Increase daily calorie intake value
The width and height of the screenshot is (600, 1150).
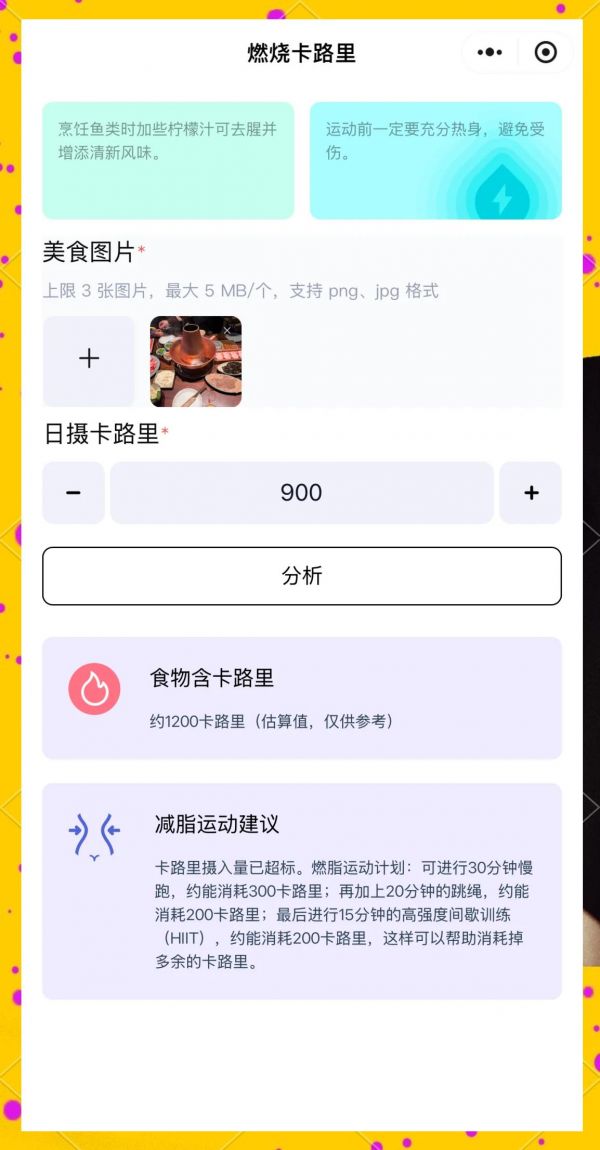coord(531,493)
